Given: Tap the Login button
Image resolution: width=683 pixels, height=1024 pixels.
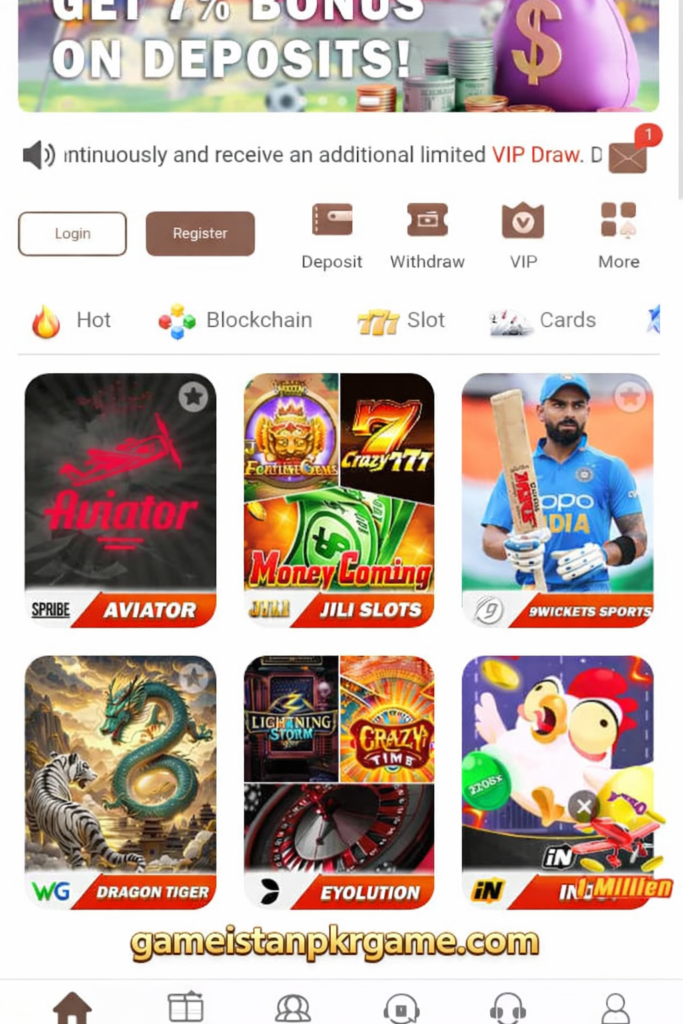Looking at the screenshot, I should [72, 234].
